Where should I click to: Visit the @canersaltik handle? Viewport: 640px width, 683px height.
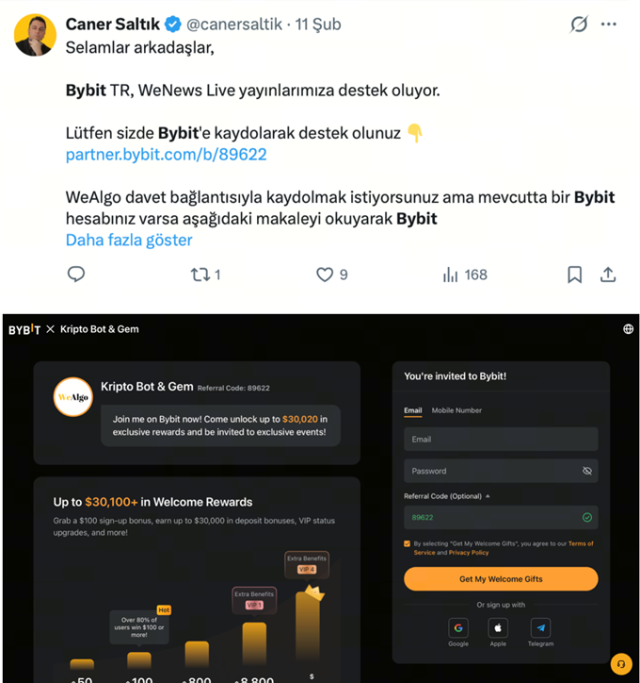(236, 24)
